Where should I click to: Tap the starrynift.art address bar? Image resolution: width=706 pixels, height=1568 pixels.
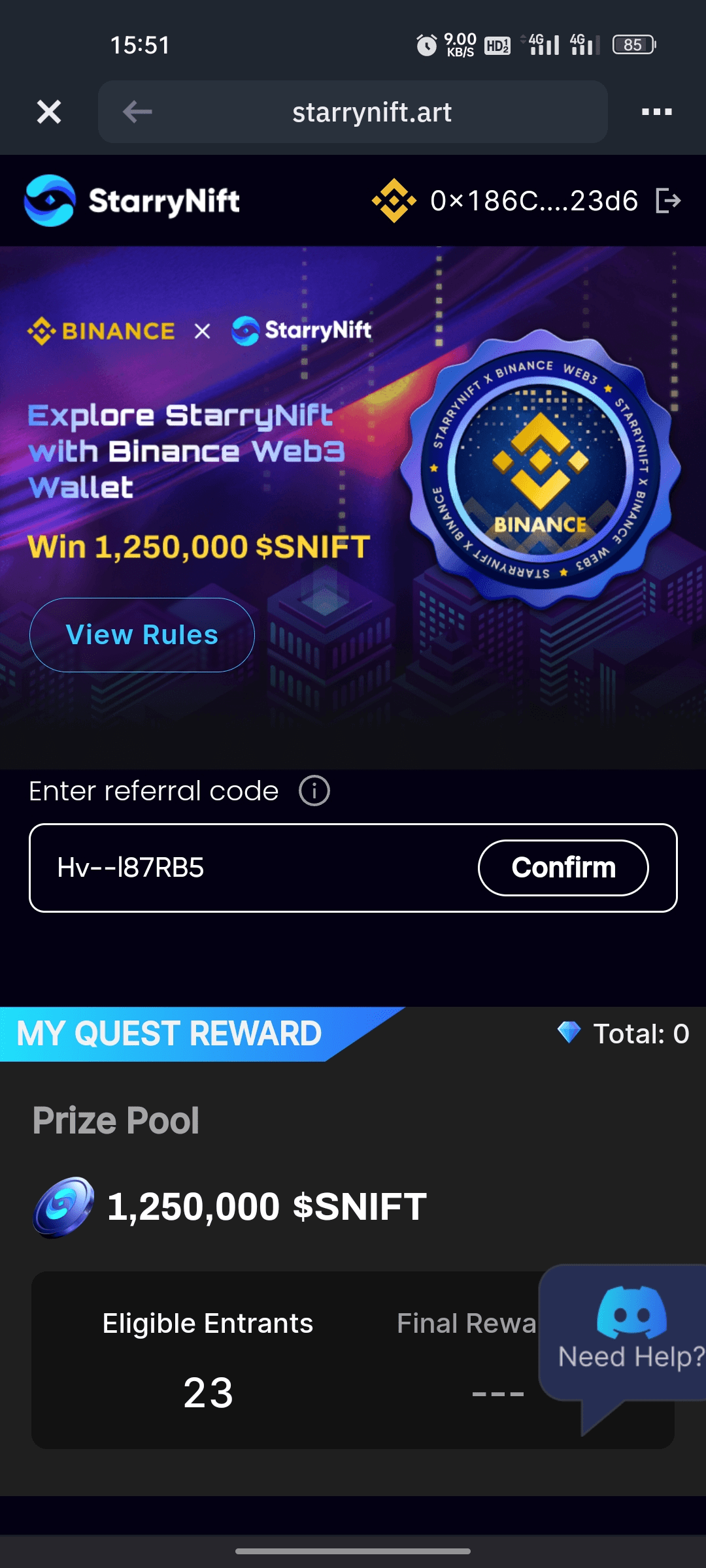coord(371,112)
